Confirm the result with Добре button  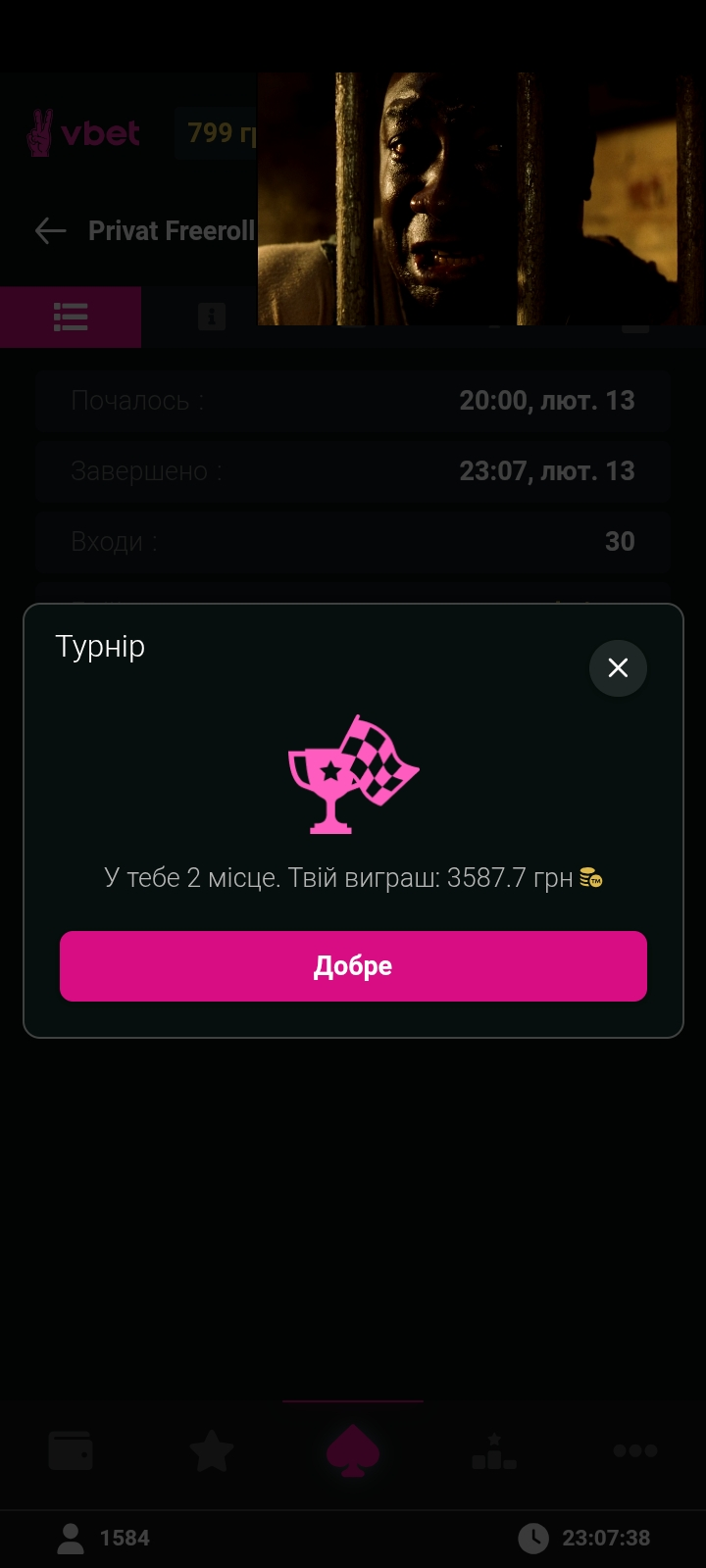[353, 966]
